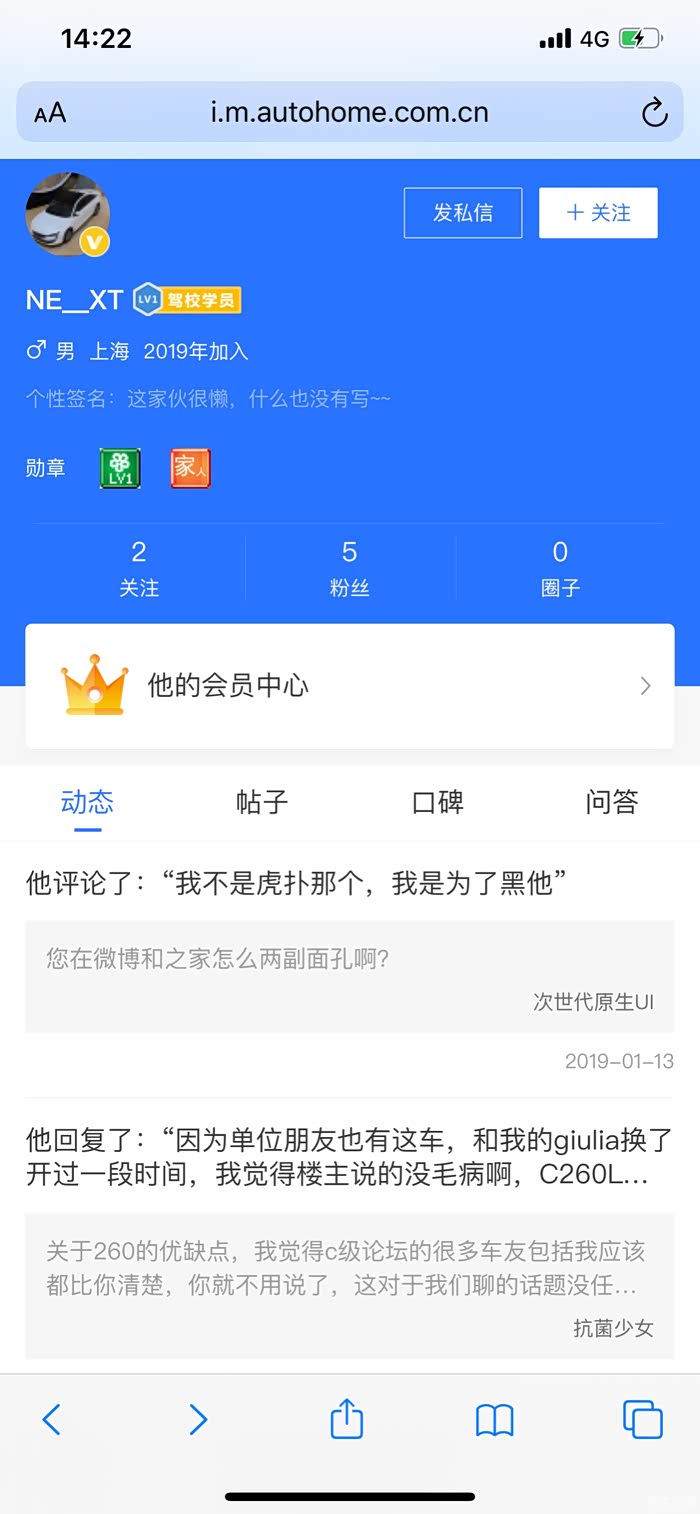The height and width of the screenshot is (1514, 700).
Task: Share this page
Action: [x=346, y=1418]
